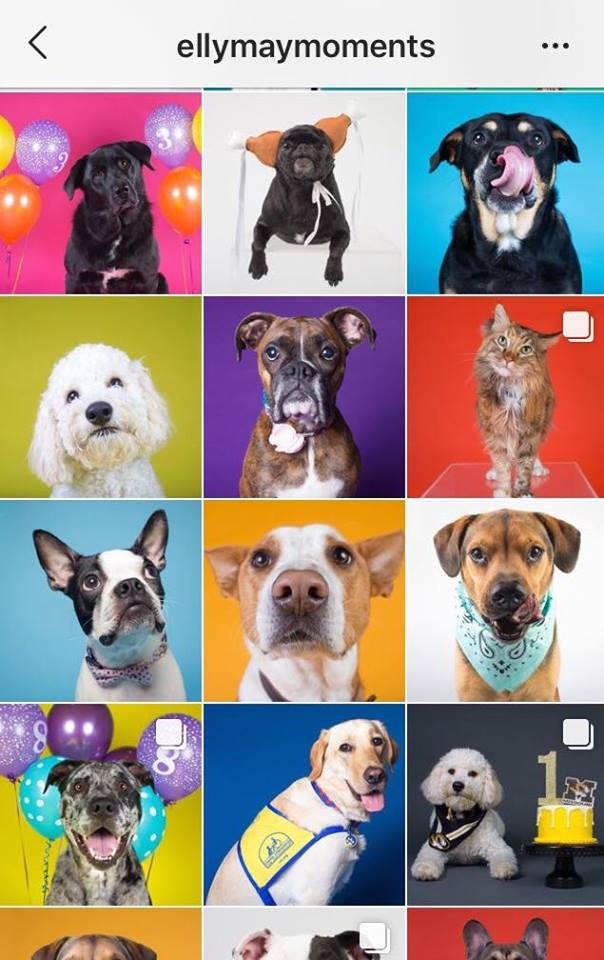This screenshot has width=604, height=960.
Task: View the boxer on purple background post
Action: pyautogui.click(x=304, y=397)
